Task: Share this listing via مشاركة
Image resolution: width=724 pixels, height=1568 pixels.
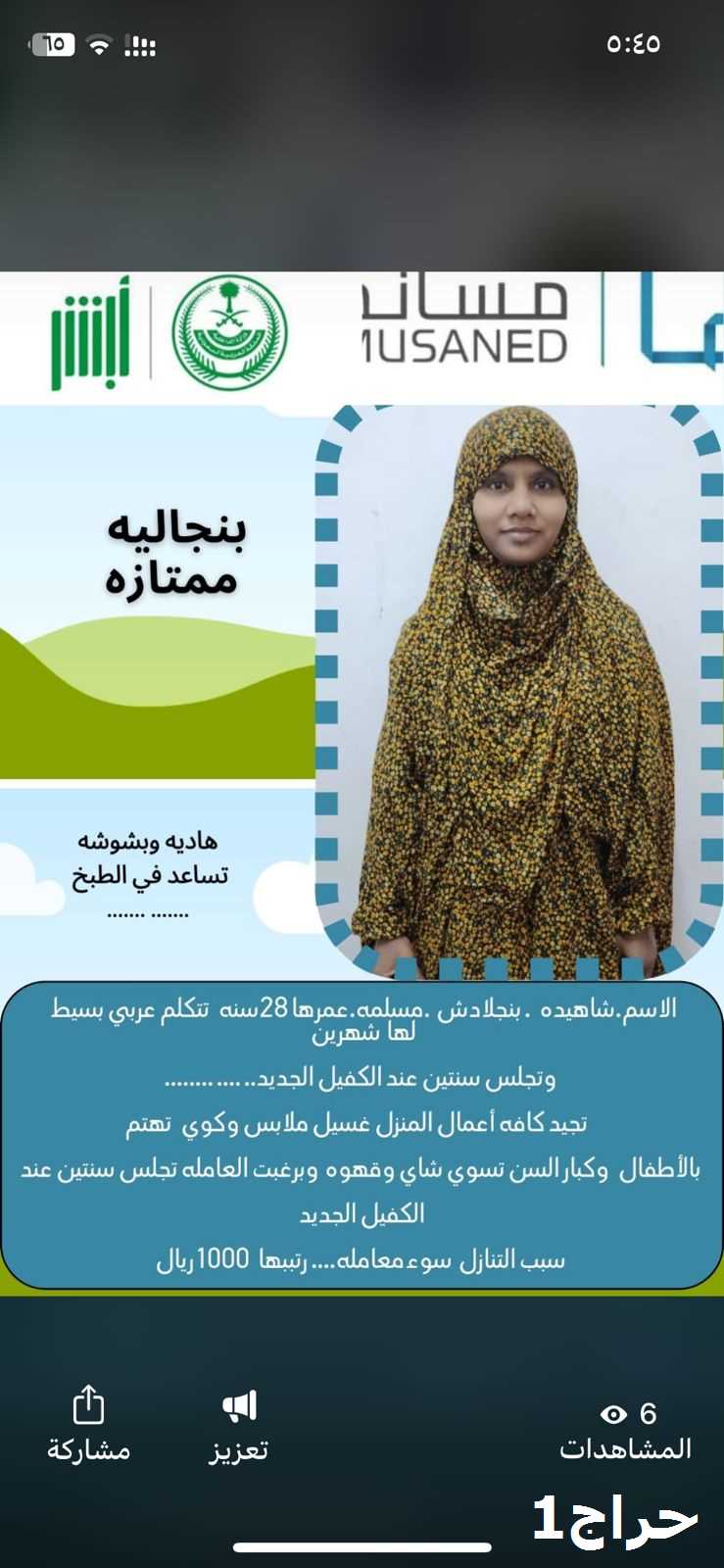Action: coord(88,1425)
